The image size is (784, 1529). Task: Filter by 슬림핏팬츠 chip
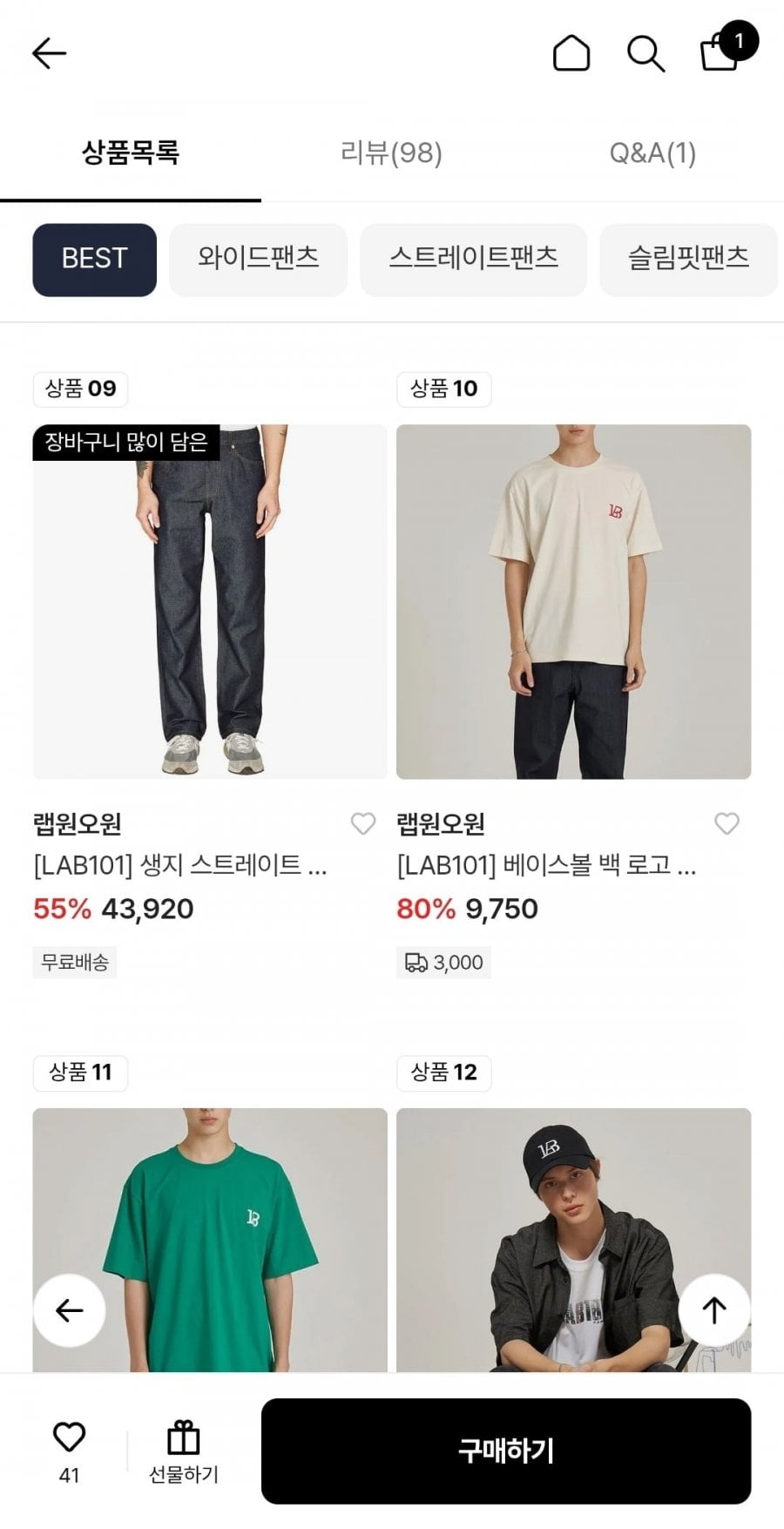tap(688, 259)
